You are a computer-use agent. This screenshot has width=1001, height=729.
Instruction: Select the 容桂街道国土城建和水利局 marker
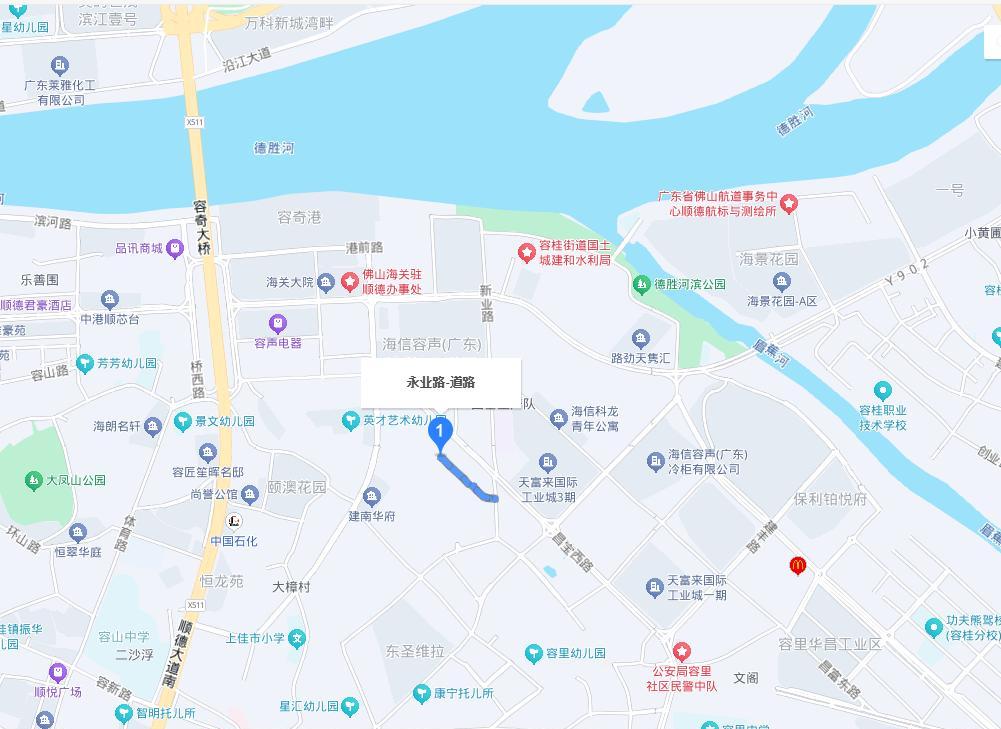coord(526,252)
